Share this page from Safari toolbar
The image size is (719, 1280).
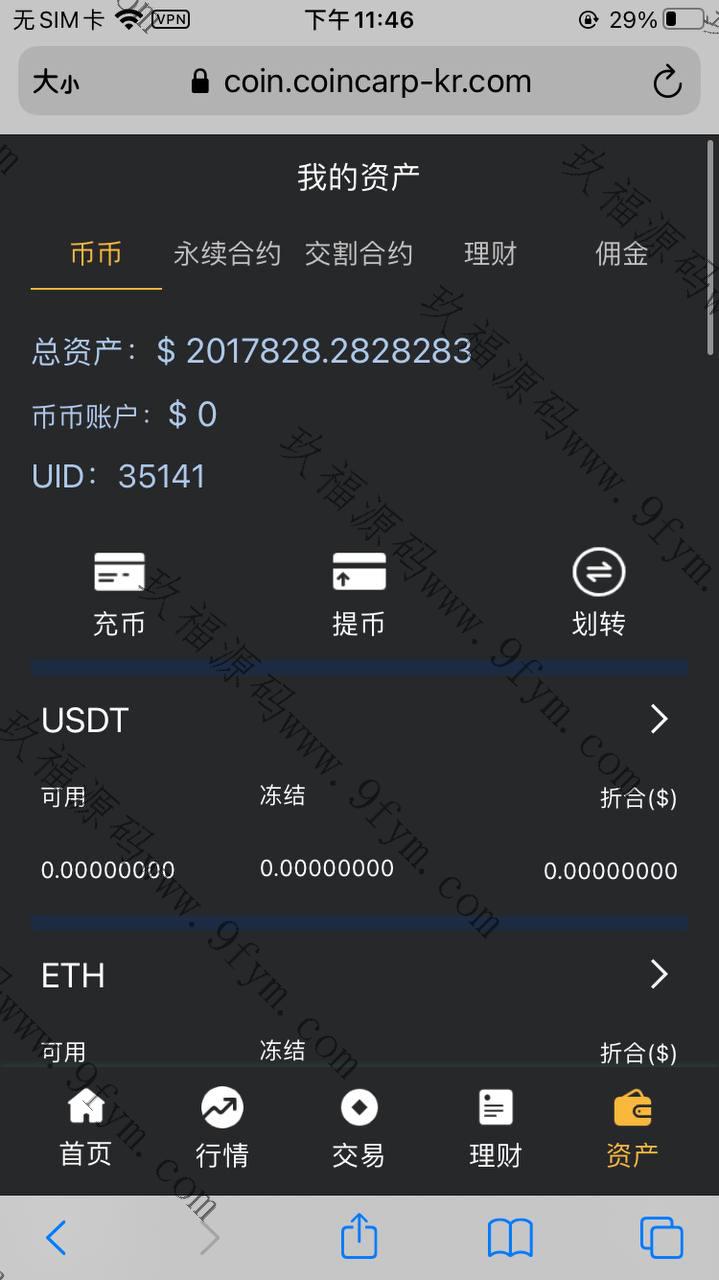click(359, 1238)
